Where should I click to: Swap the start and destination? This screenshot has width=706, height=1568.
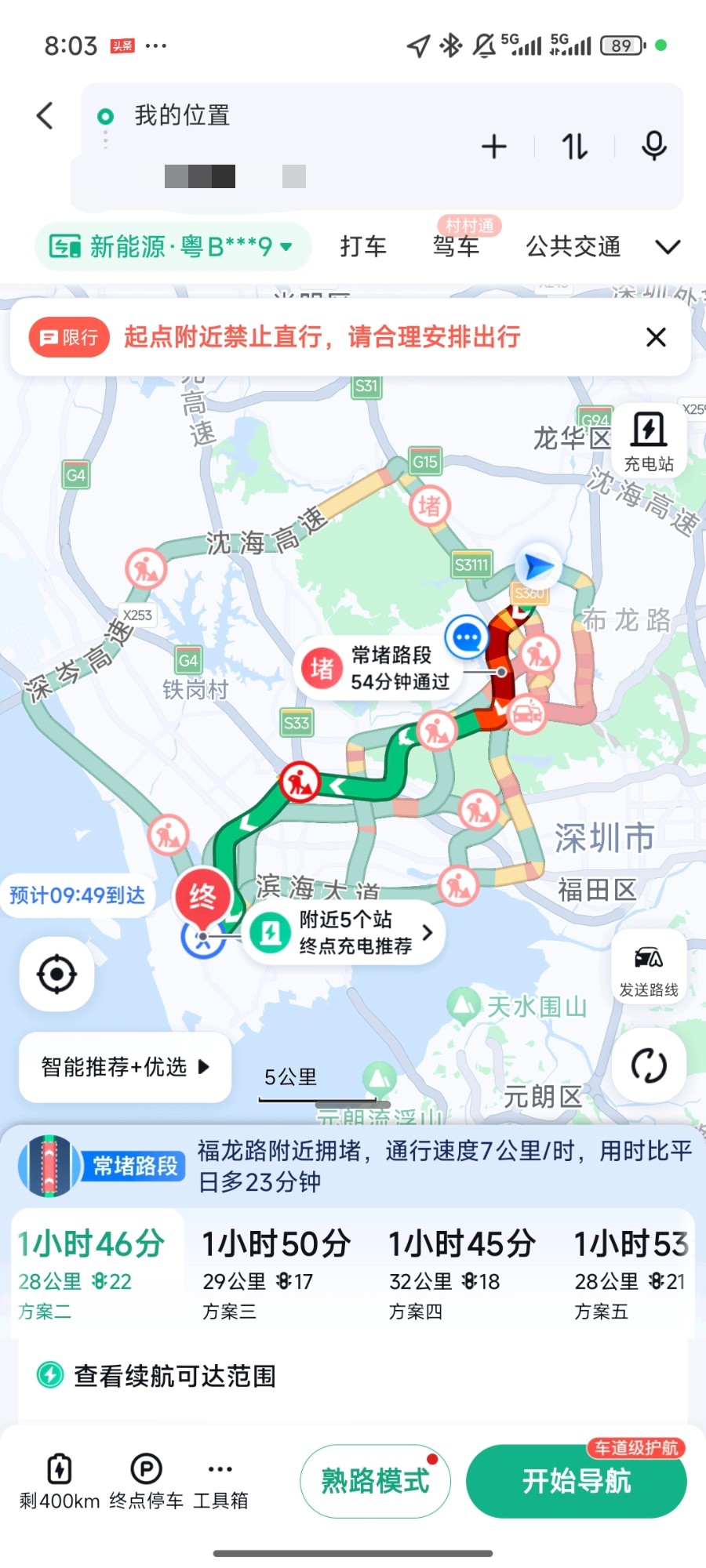point(574,147)
